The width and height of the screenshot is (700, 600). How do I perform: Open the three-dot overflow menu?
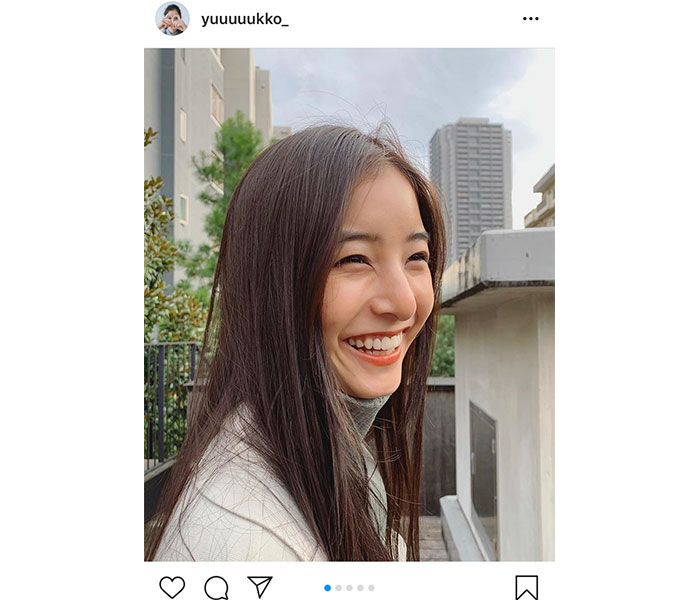(x=530, y=19)
